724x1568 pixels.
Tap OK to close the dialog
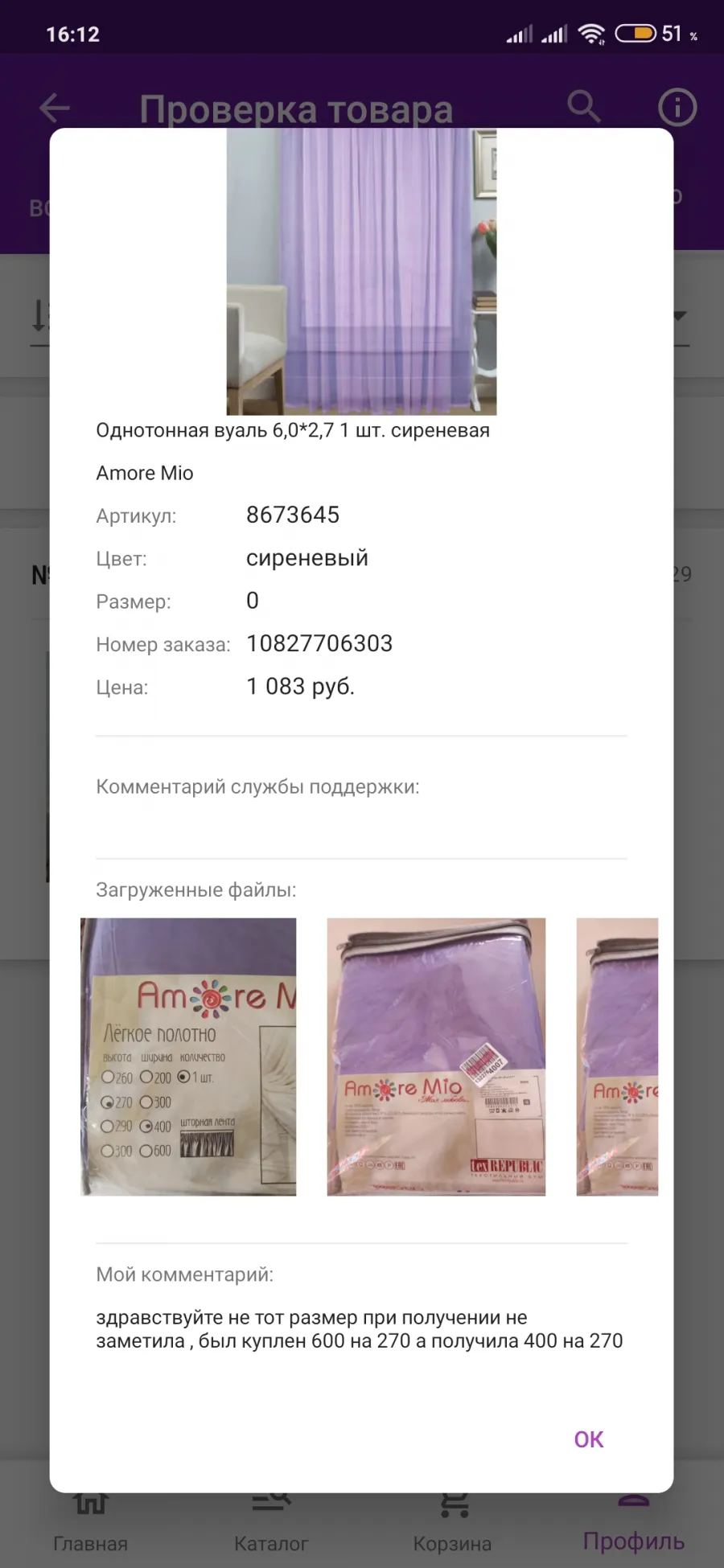588,1439
